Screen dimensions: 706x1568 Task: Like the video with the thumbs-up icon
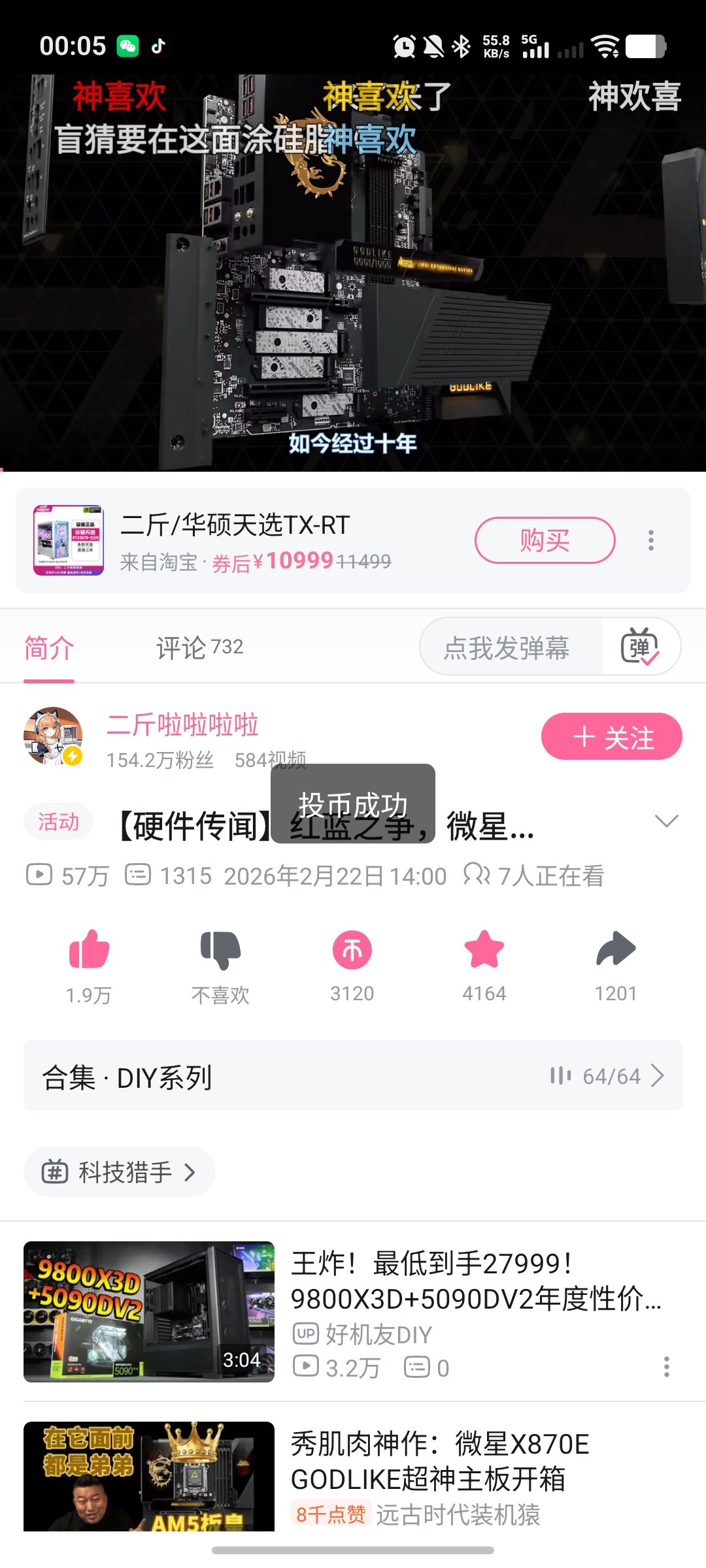(x=89, y=949)
